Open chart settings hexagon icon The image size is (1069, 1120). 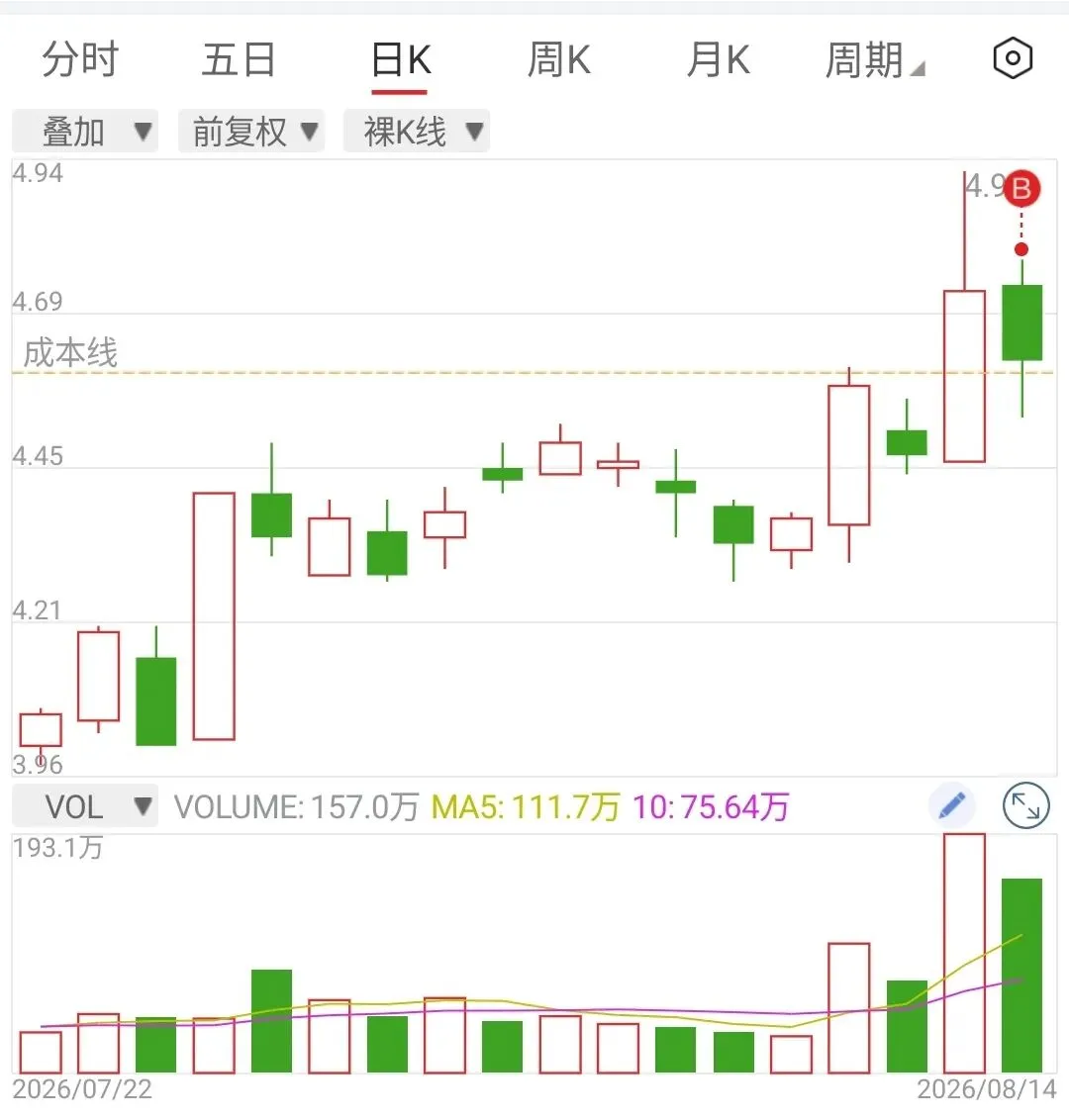click(x=1013, y=58)
